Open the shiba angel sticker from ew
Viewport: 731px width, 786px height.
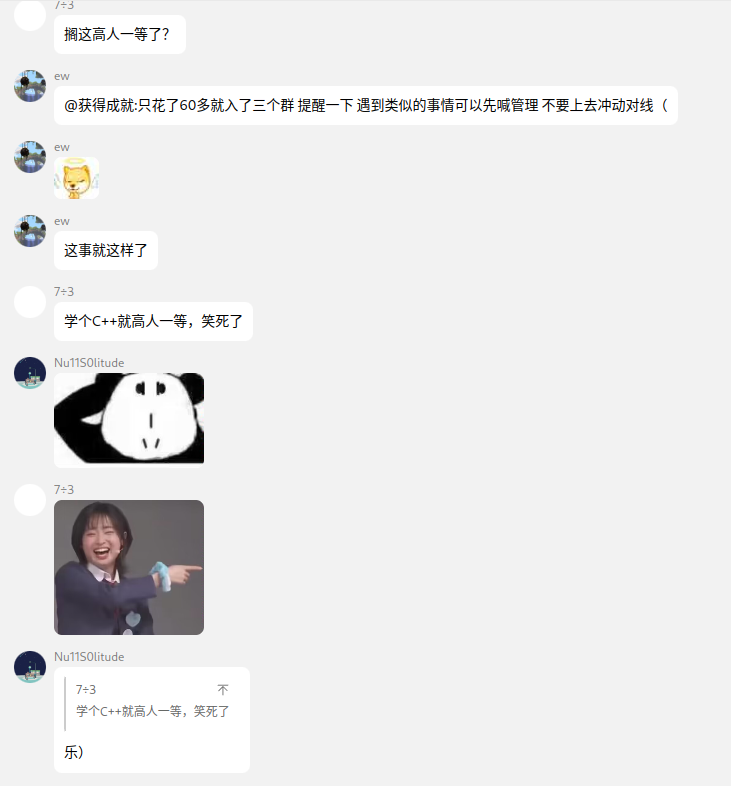76,178
